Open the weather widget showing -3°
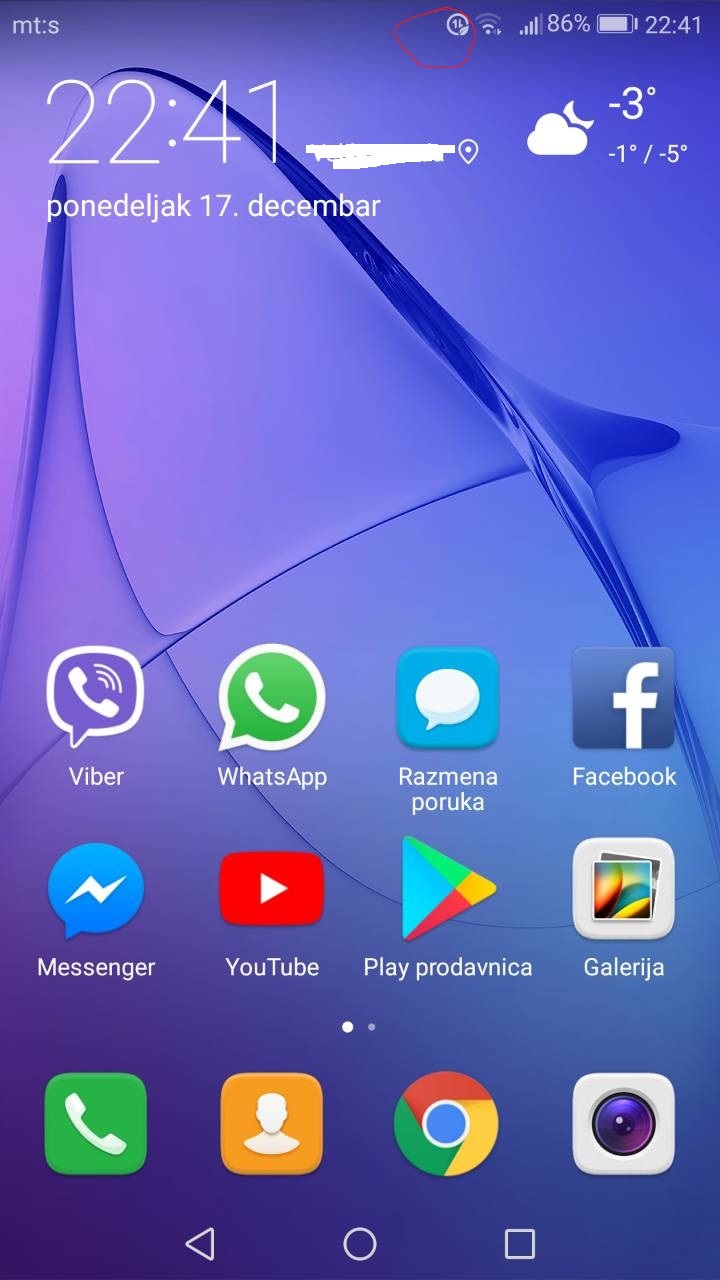The width and height of the screenshot is (720, 1280). click(x=608, y=124)
